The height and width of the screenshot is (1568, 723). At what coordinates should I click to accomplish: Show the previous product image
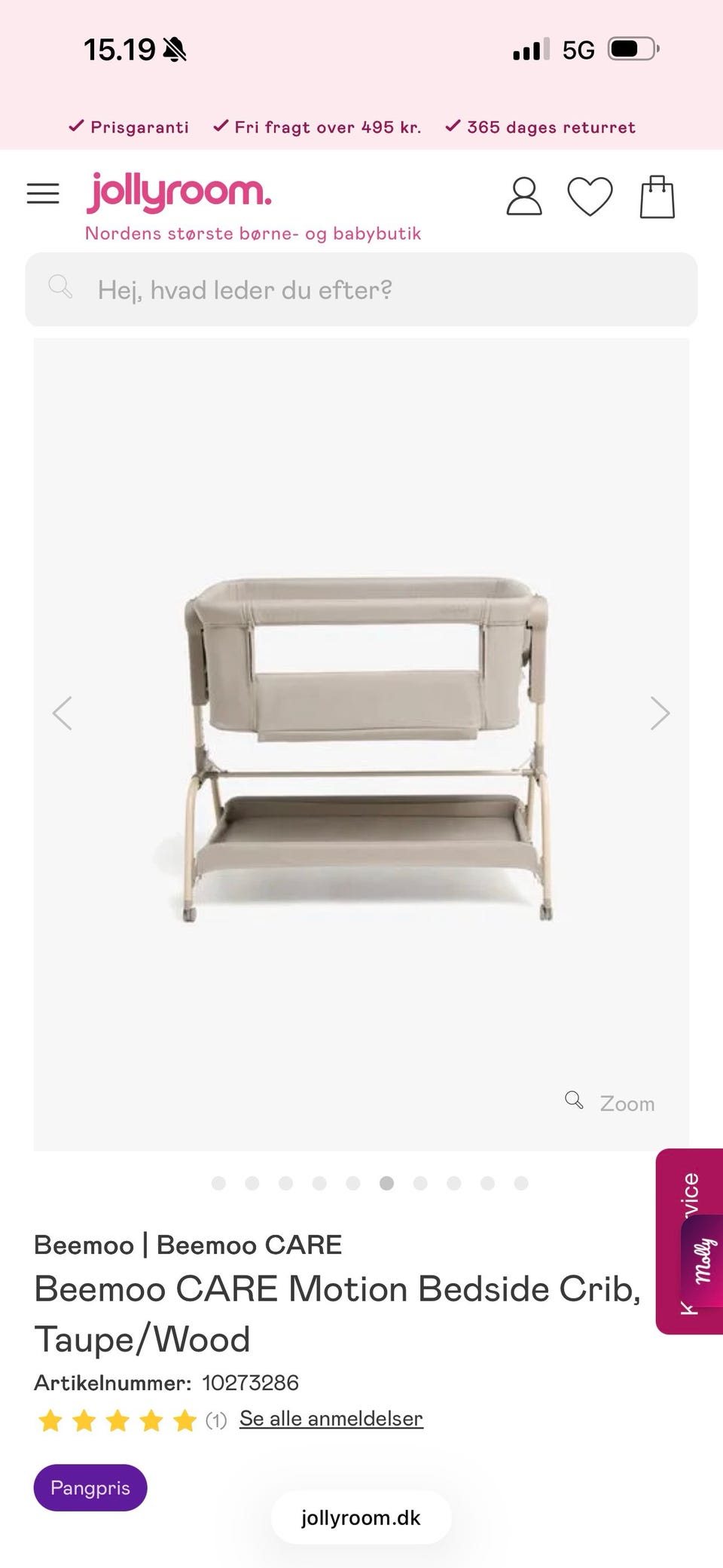click(x=63, y=713)
